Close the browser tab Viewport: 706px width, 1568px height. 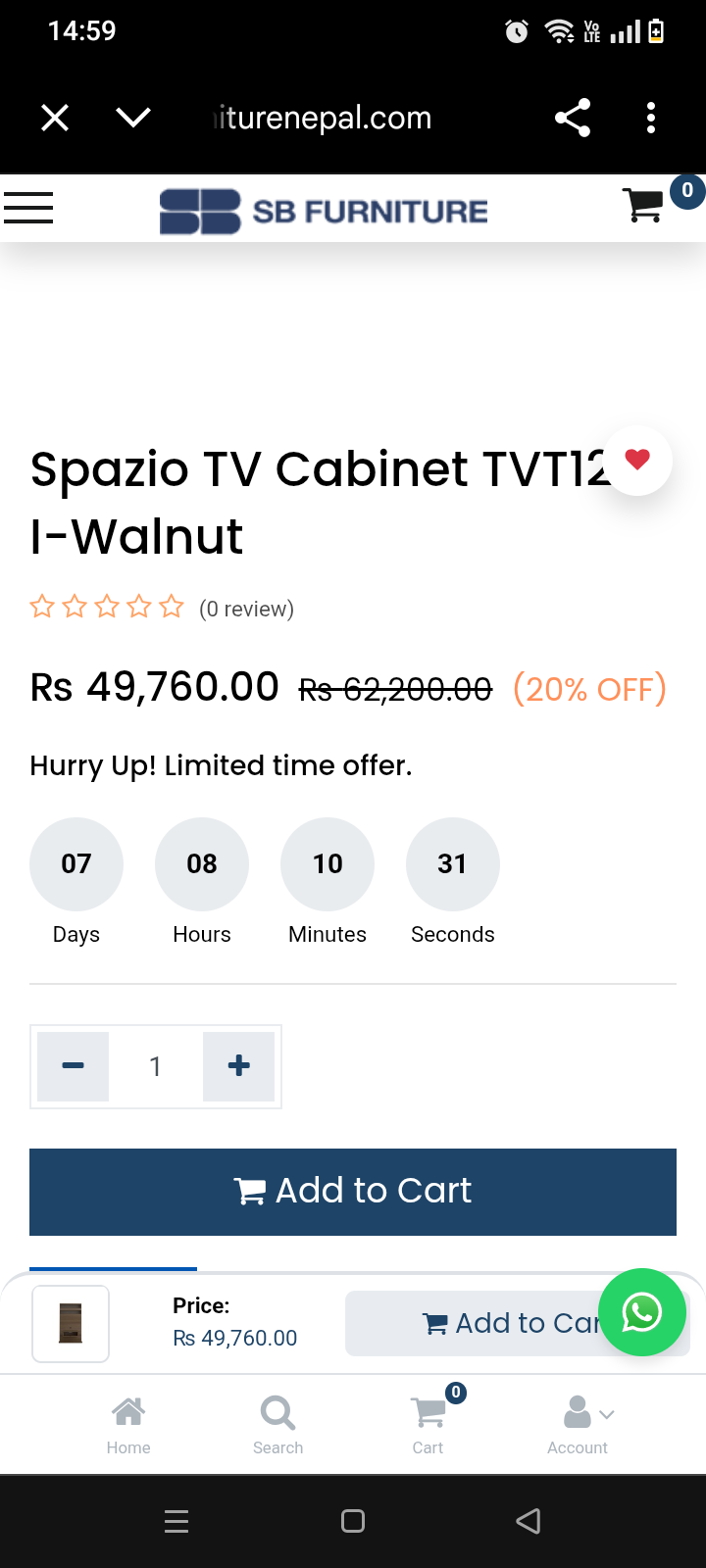[55, 119]
